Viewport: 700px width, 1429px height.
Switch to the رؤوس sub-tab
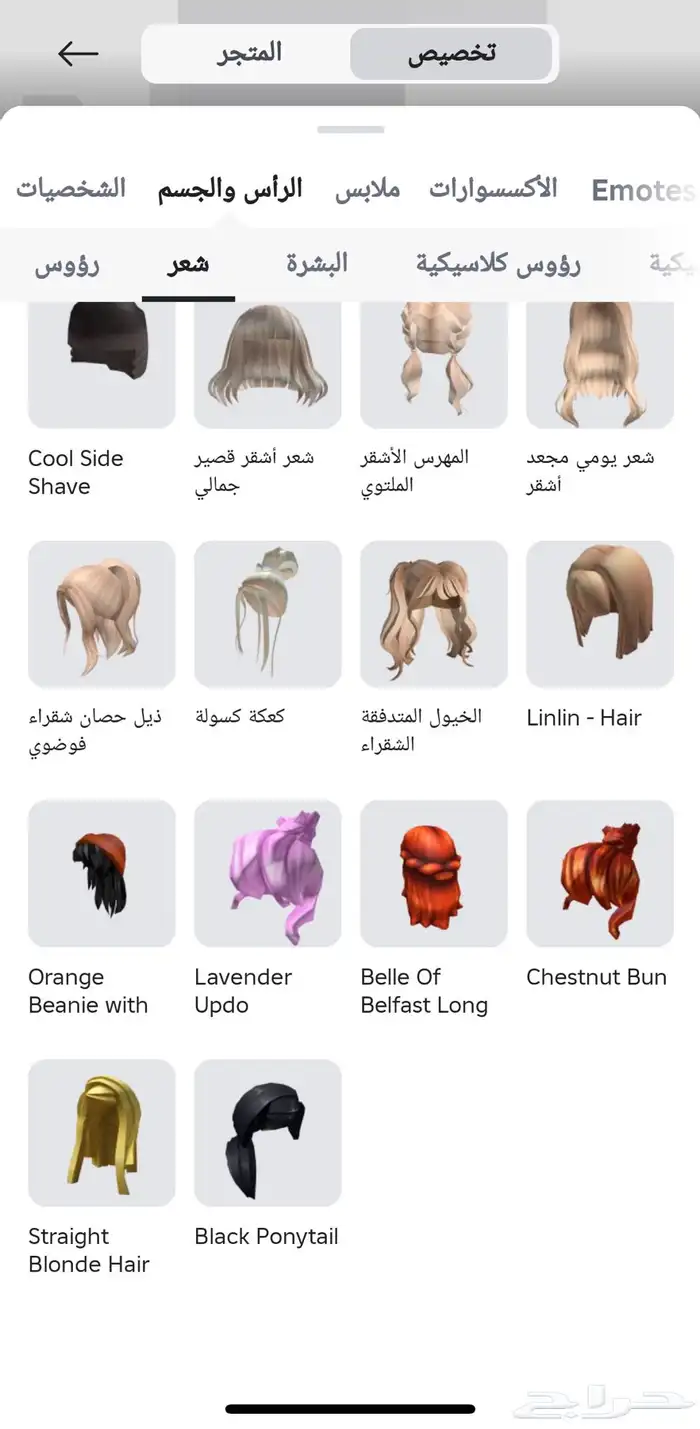click(x=67, y=264)
